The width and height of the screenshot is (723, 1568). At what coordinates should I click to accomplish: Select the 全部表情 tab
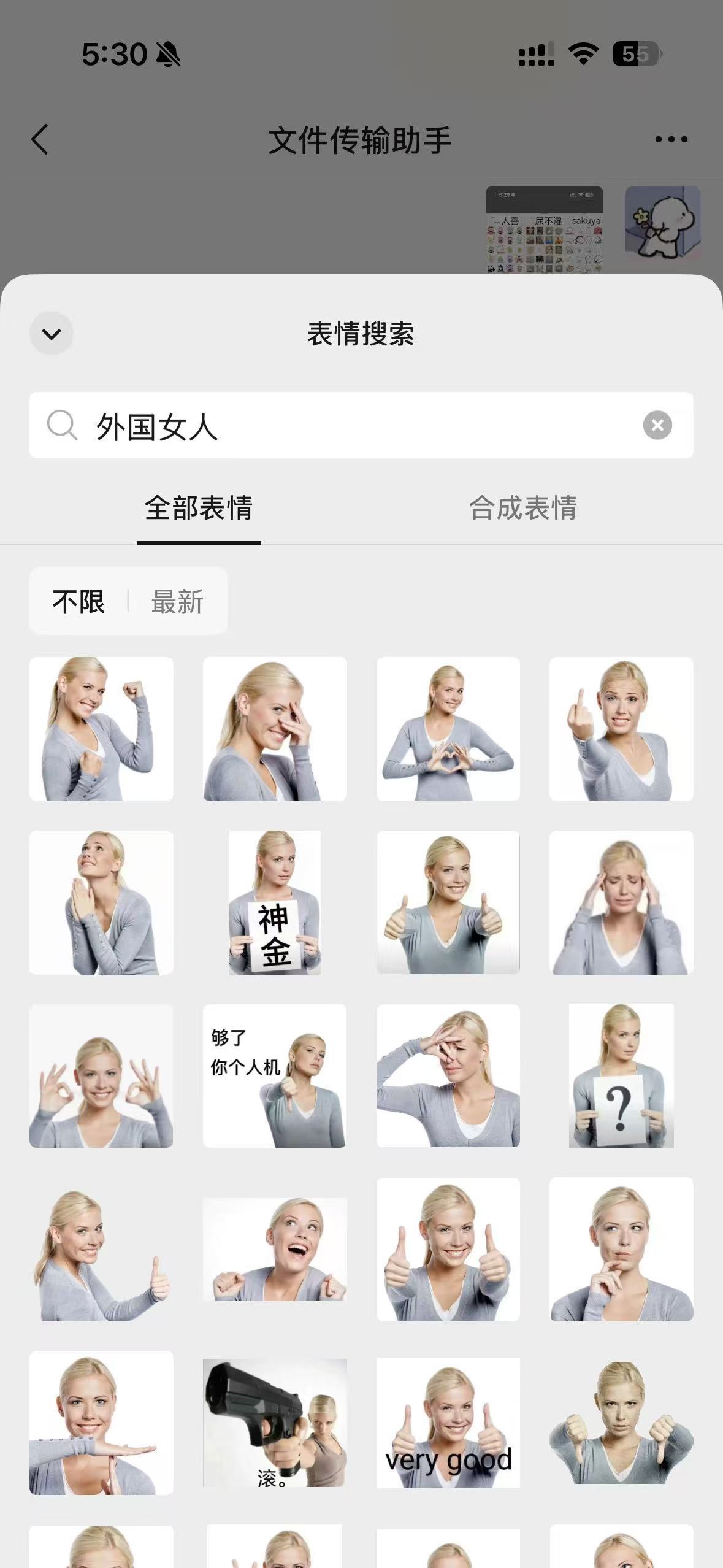pyautogui.click(x=199, y=508)
